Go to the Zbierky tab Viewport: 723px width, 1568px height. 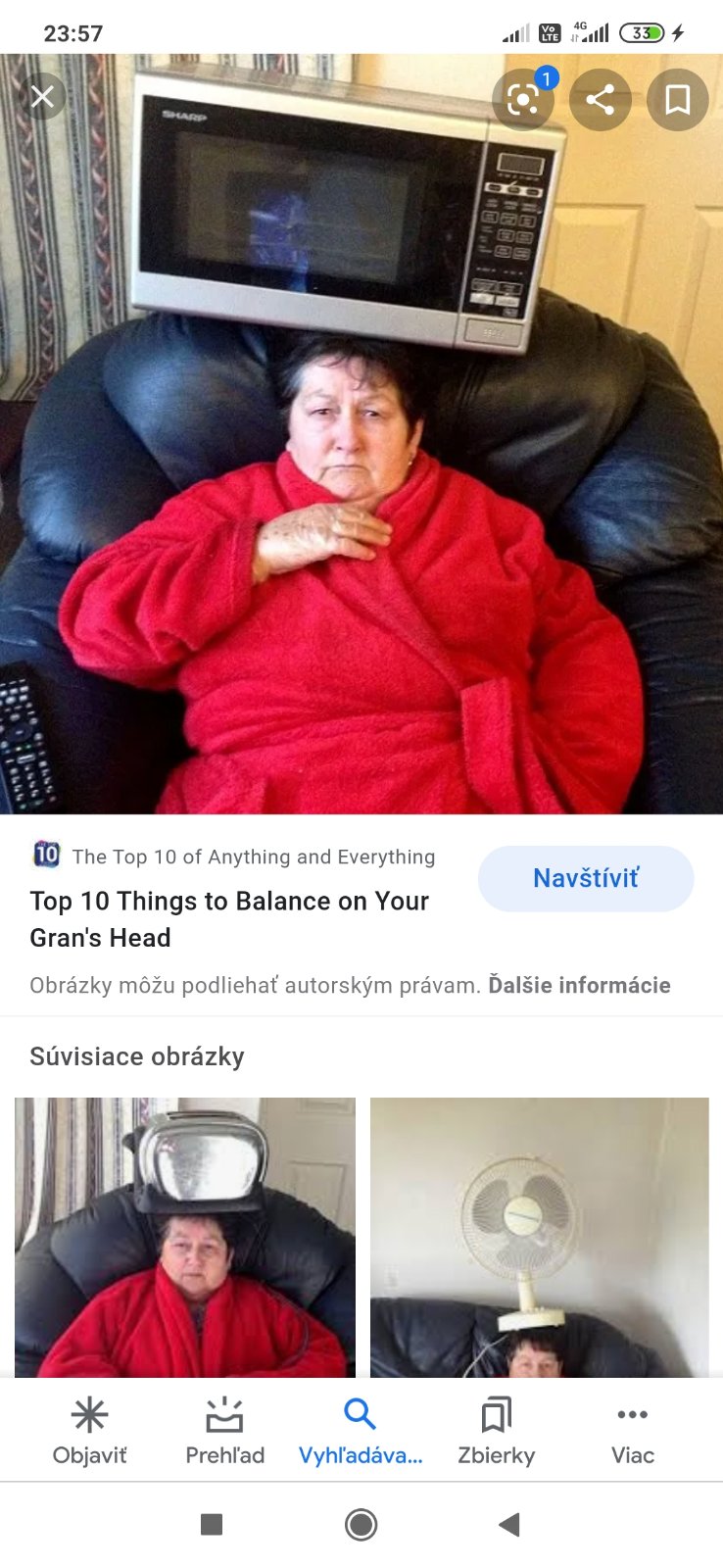[x=496, y=1431]
